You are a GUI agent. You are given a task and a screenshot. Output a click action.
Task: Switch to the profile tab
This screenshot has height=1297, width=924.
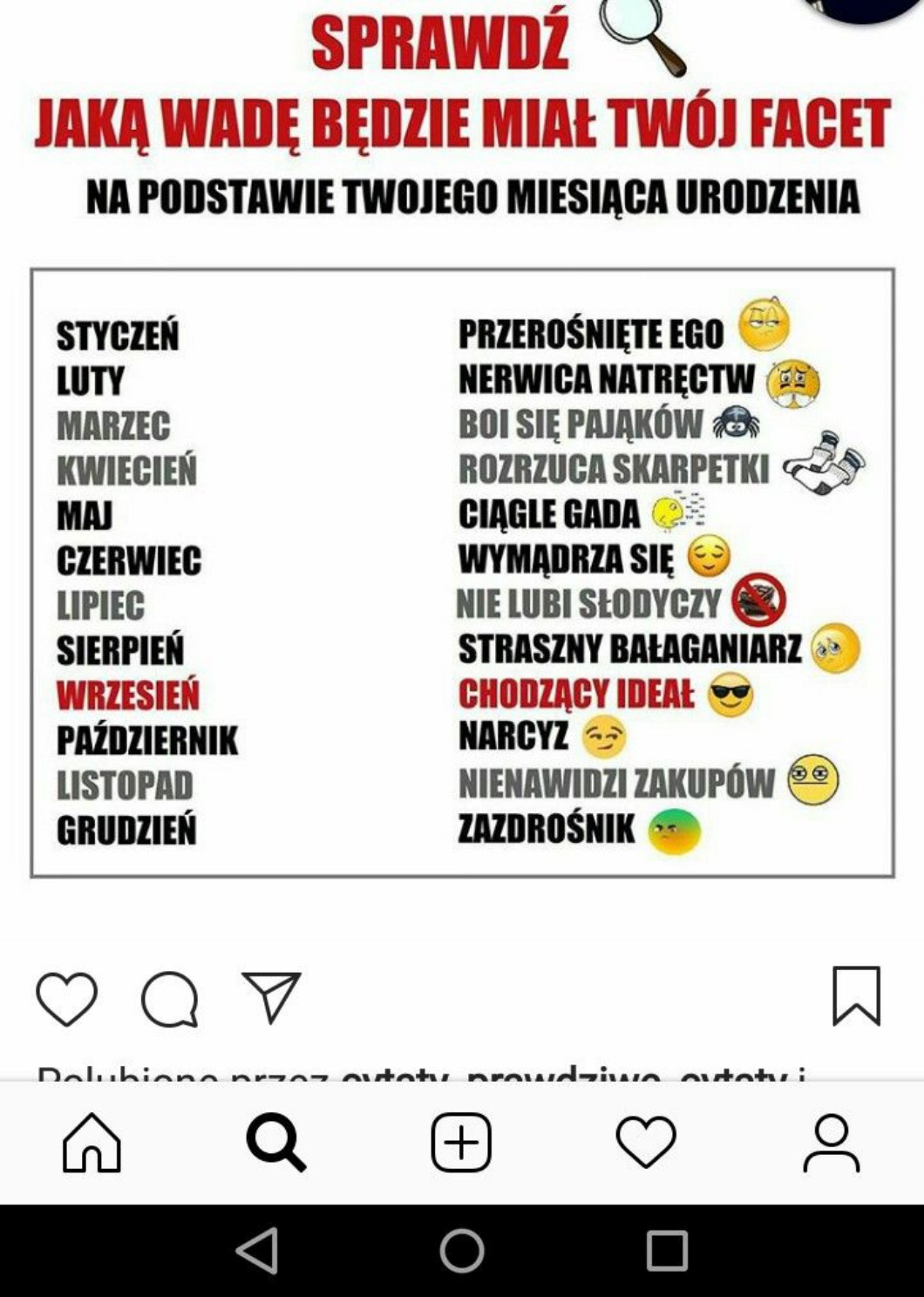point(831,1143)
